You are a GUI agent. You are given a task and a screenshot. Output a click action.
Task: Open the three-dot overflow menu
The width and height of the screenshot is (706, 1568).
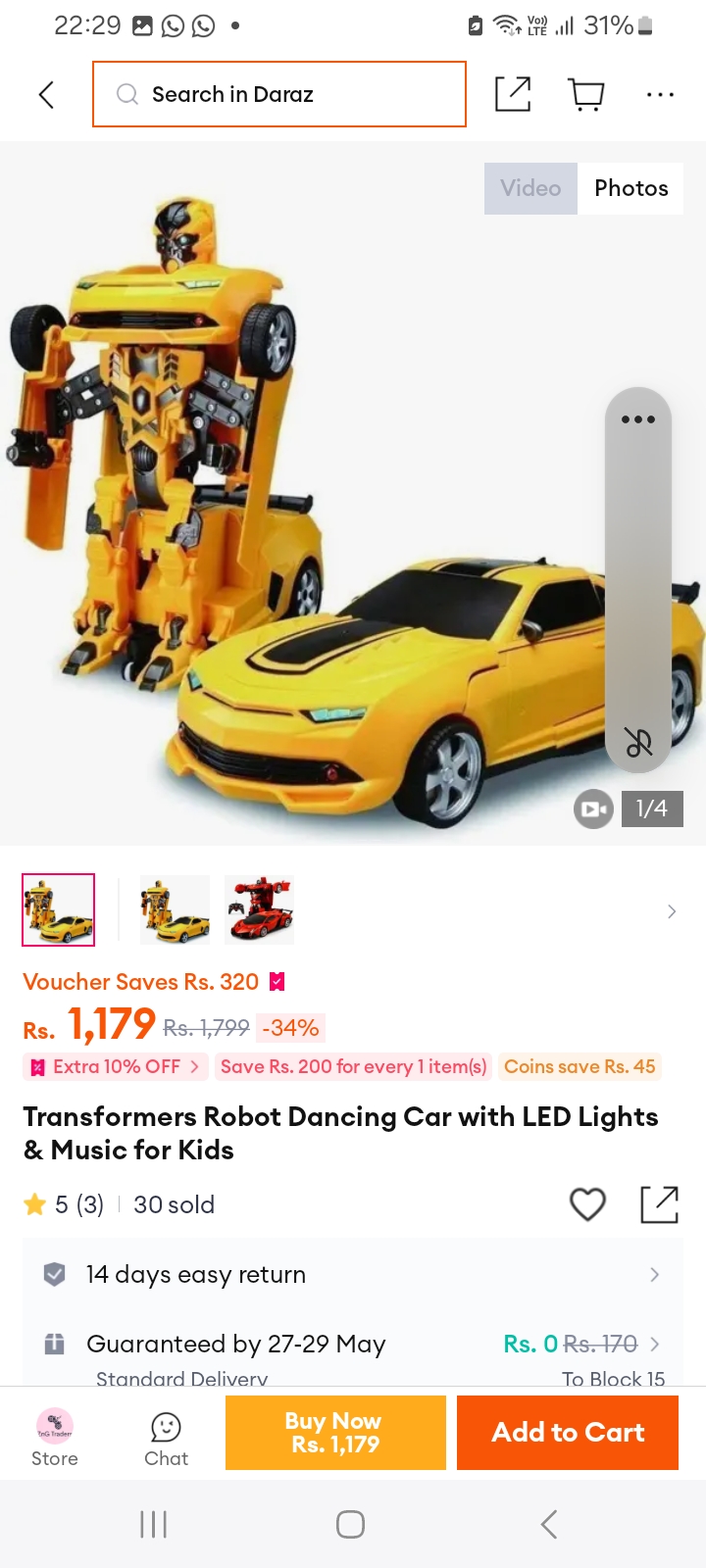pyautogui.click(x=660, y=95)
